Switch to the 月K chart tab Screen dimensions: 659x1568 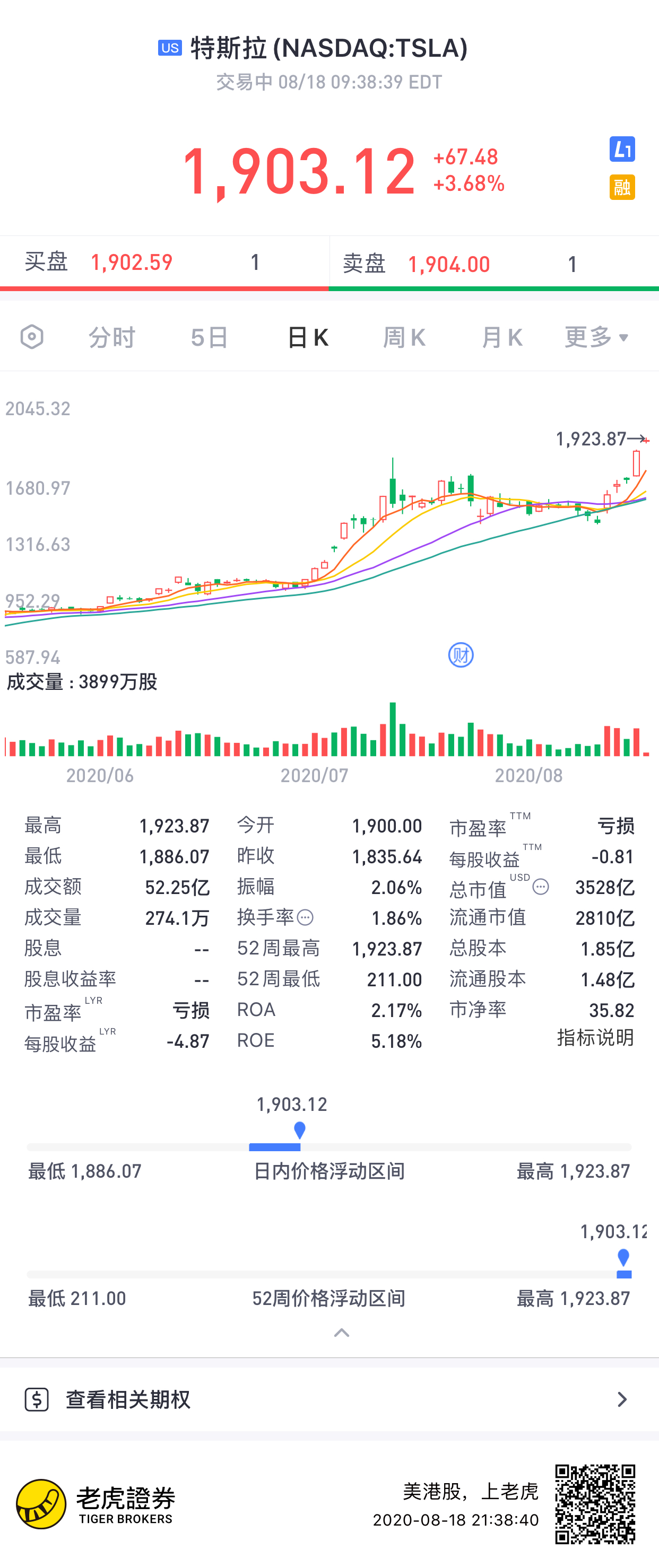pos(501,337)
